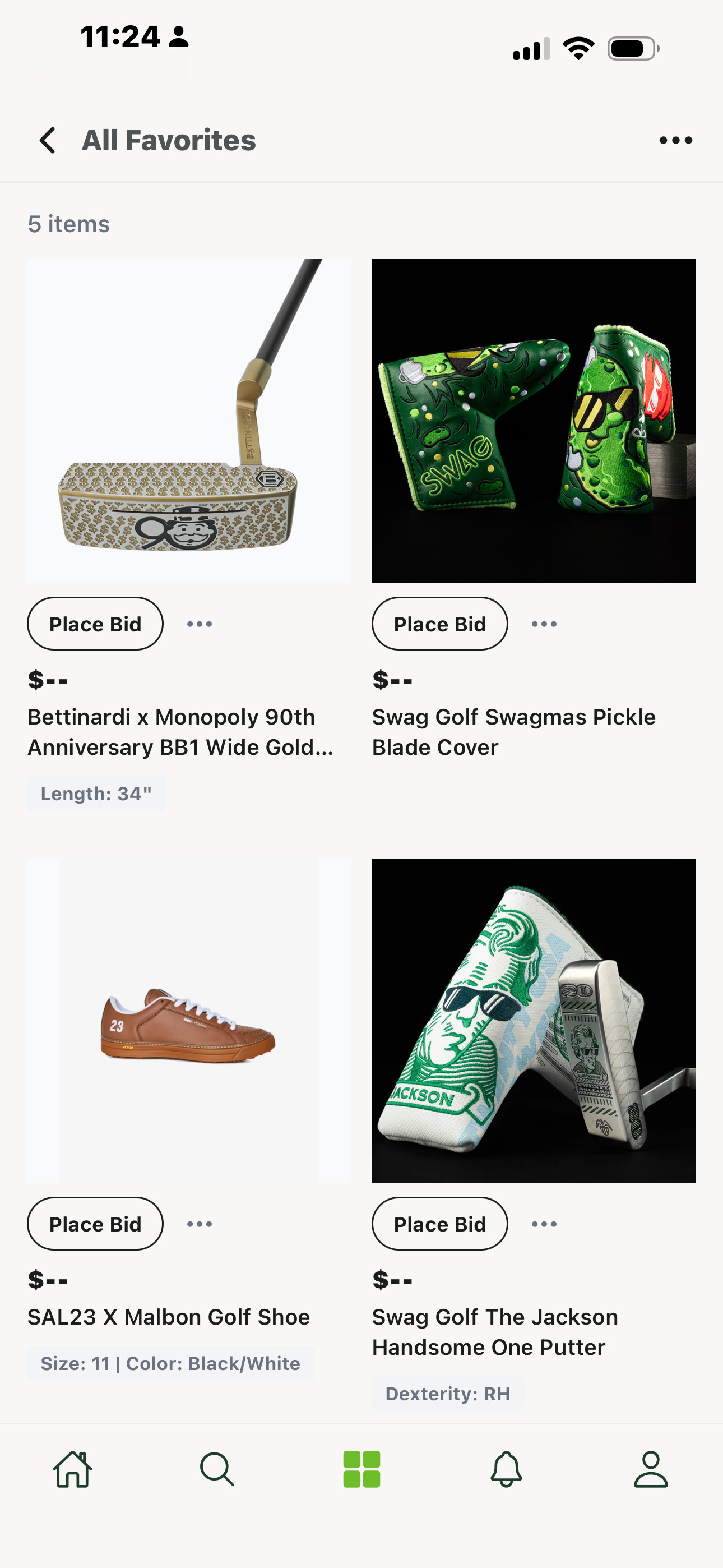Show more options for Swagmas Pickle Cover
The width and height of the screenshot is (723, 1568).
click(544, 624)
